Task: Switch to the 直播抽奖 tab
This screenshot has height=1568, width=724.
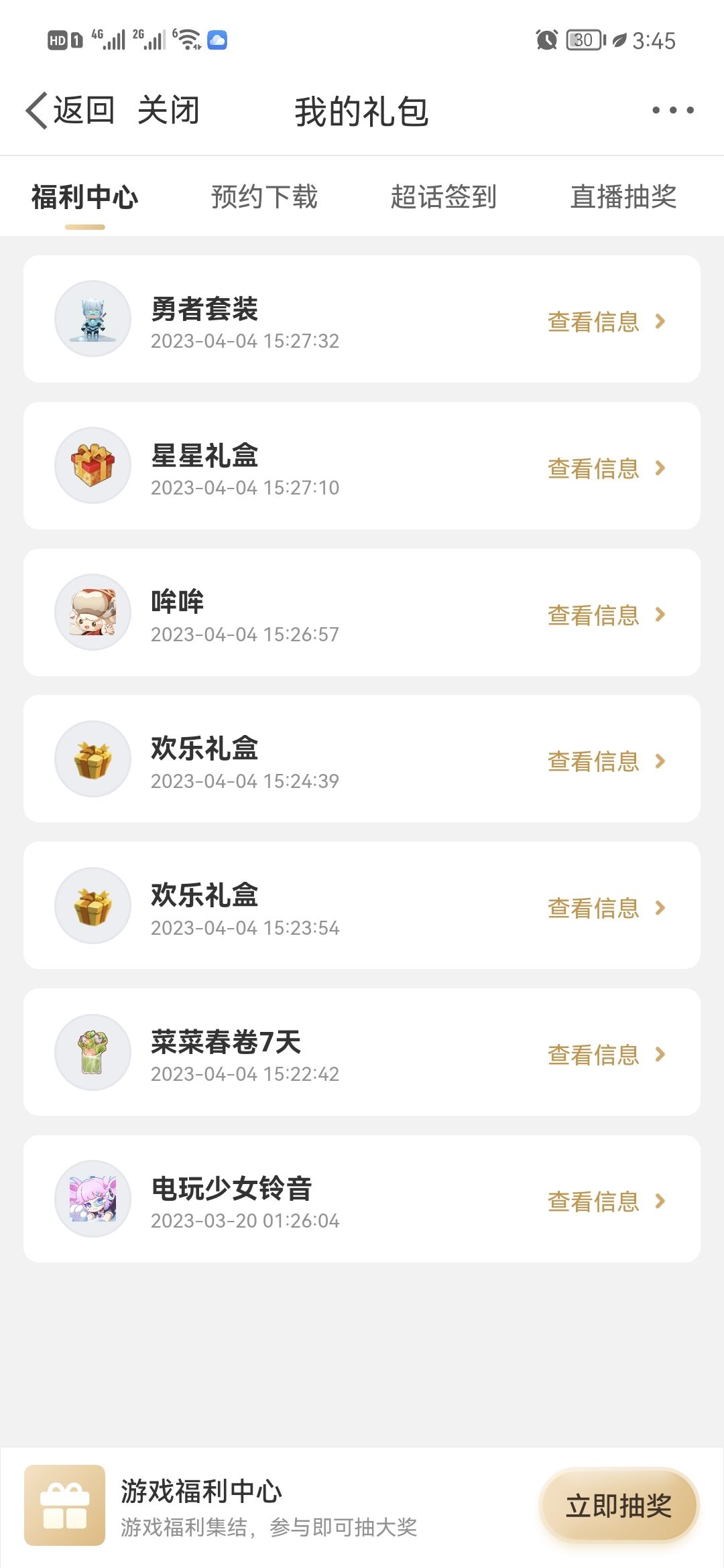Action: pyautogui.click(x=623, y=197)
